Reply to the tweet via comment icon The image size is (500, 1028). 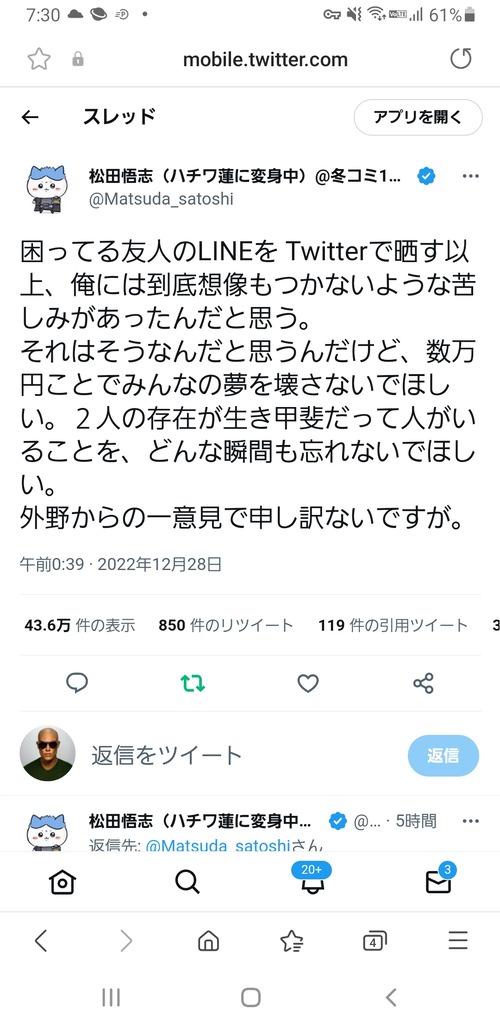[77, 683]
